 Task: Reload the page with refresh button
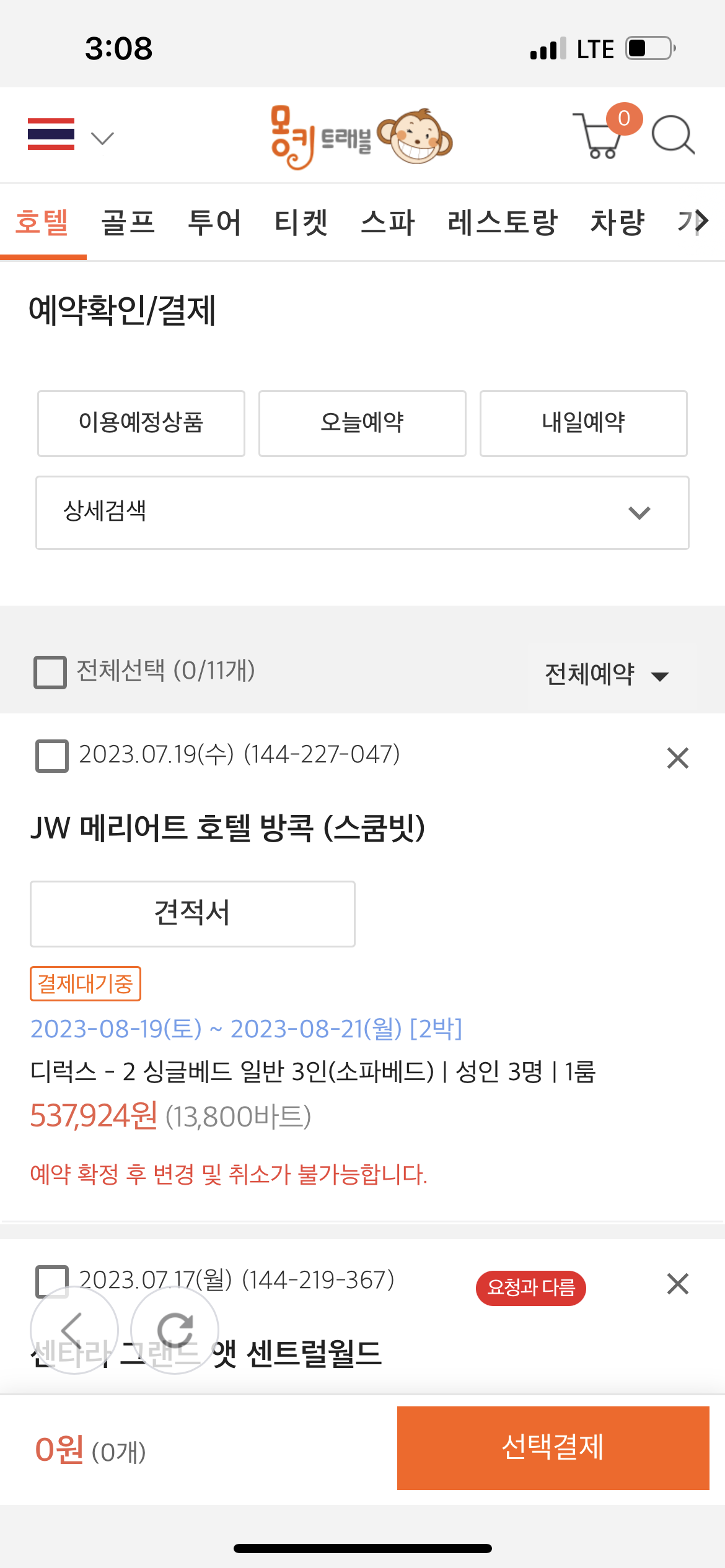point(175,1330)
